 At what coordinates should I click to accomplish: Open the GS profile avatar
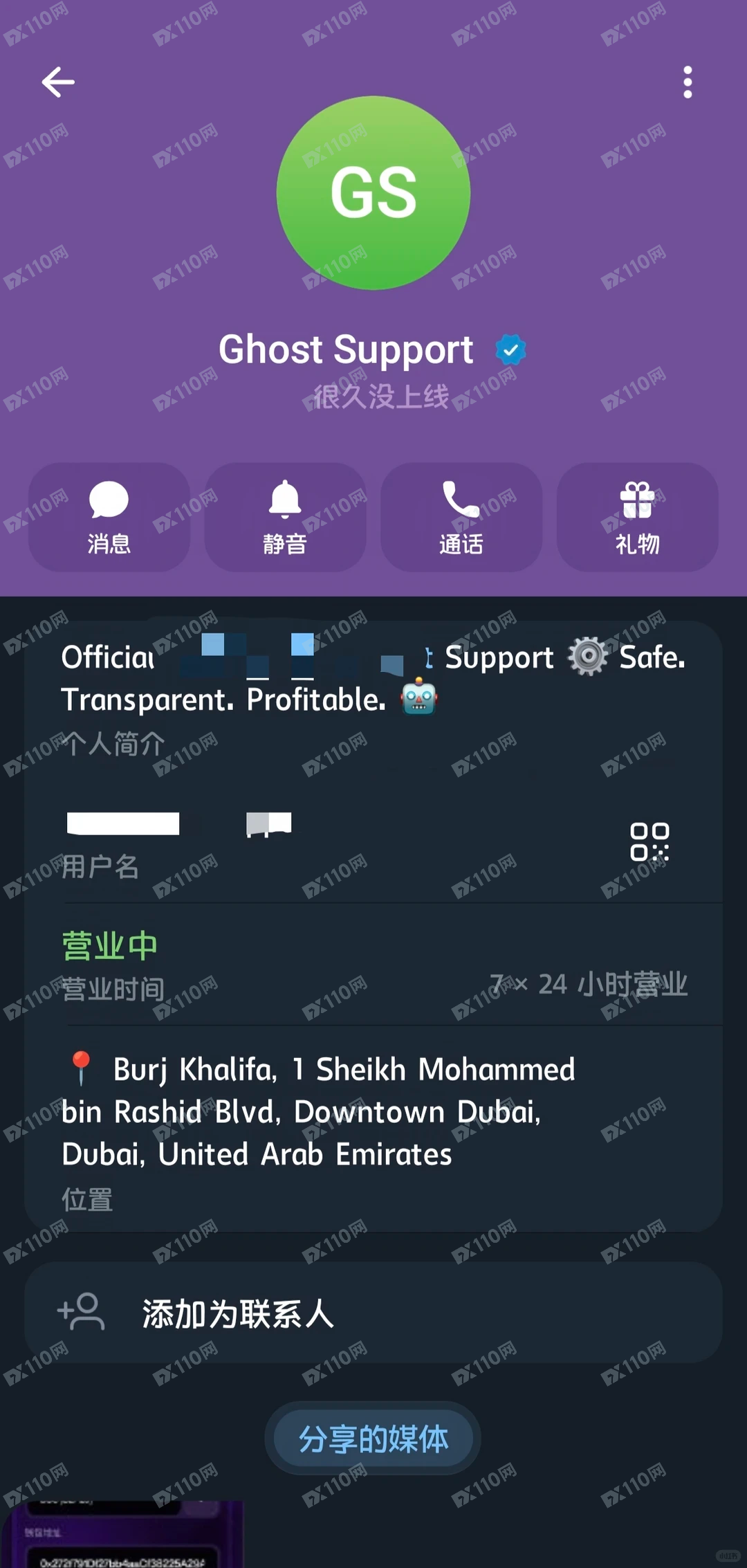(373, 193)
